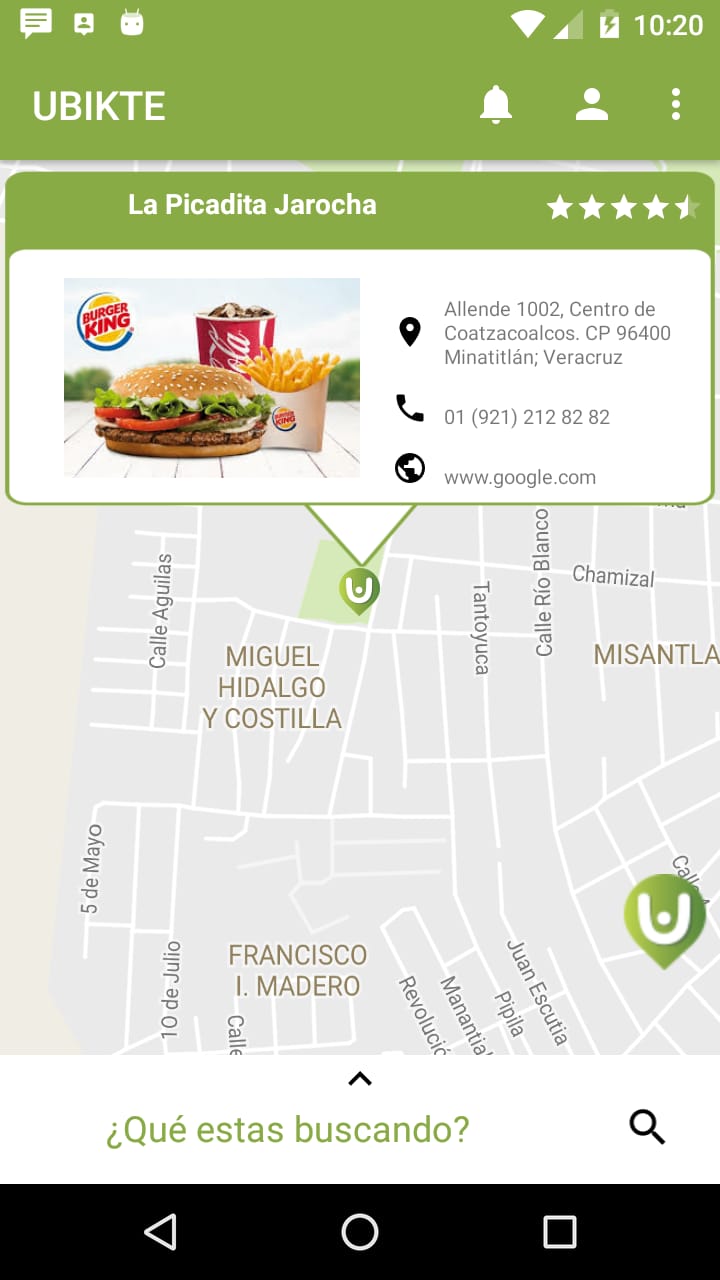This screenshot has width=720, height=1280.
Task: Open the La Picadita Jarocha photo
Action: coord(212,377)
